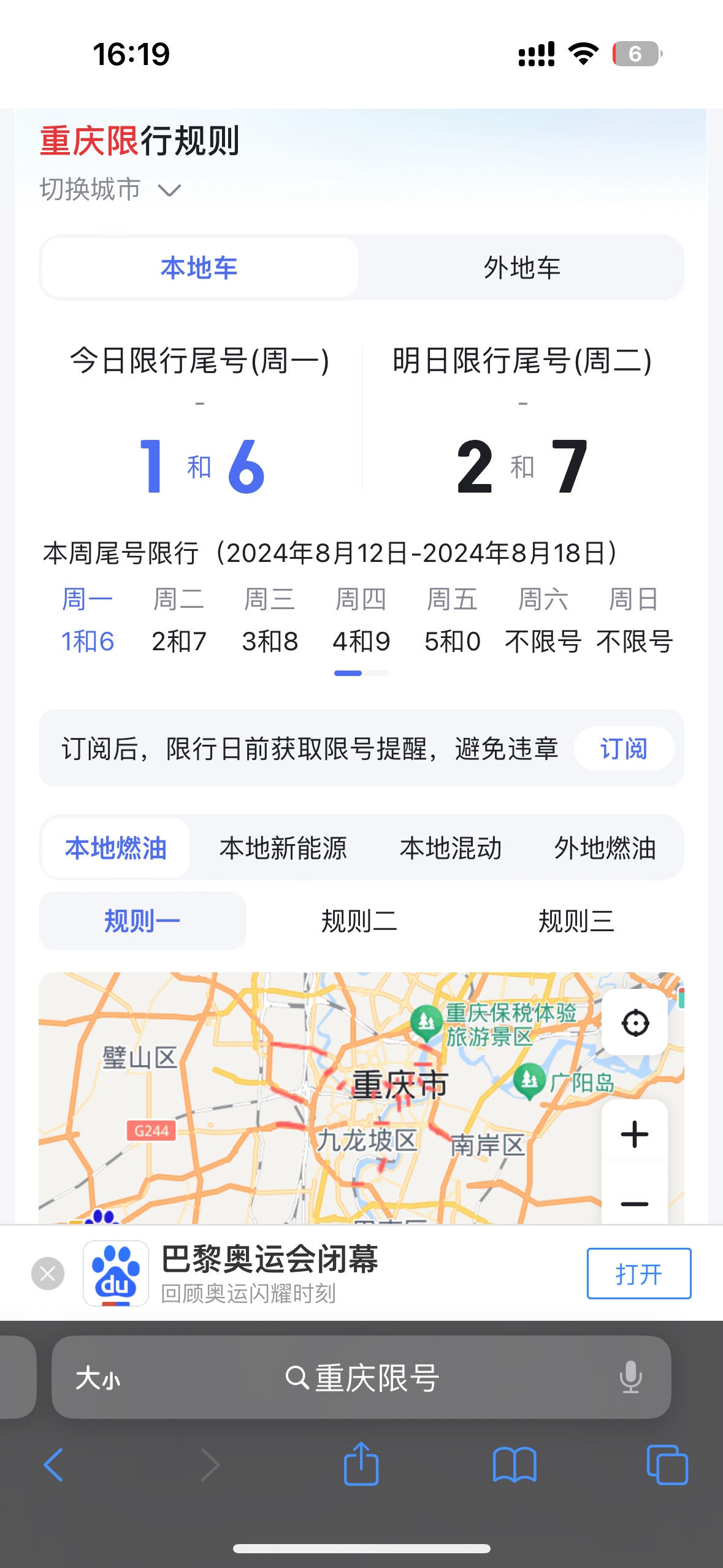Tap the 订阅 subscribe button
Viewport: 723px width, 1568px height.
pos(624,748)
